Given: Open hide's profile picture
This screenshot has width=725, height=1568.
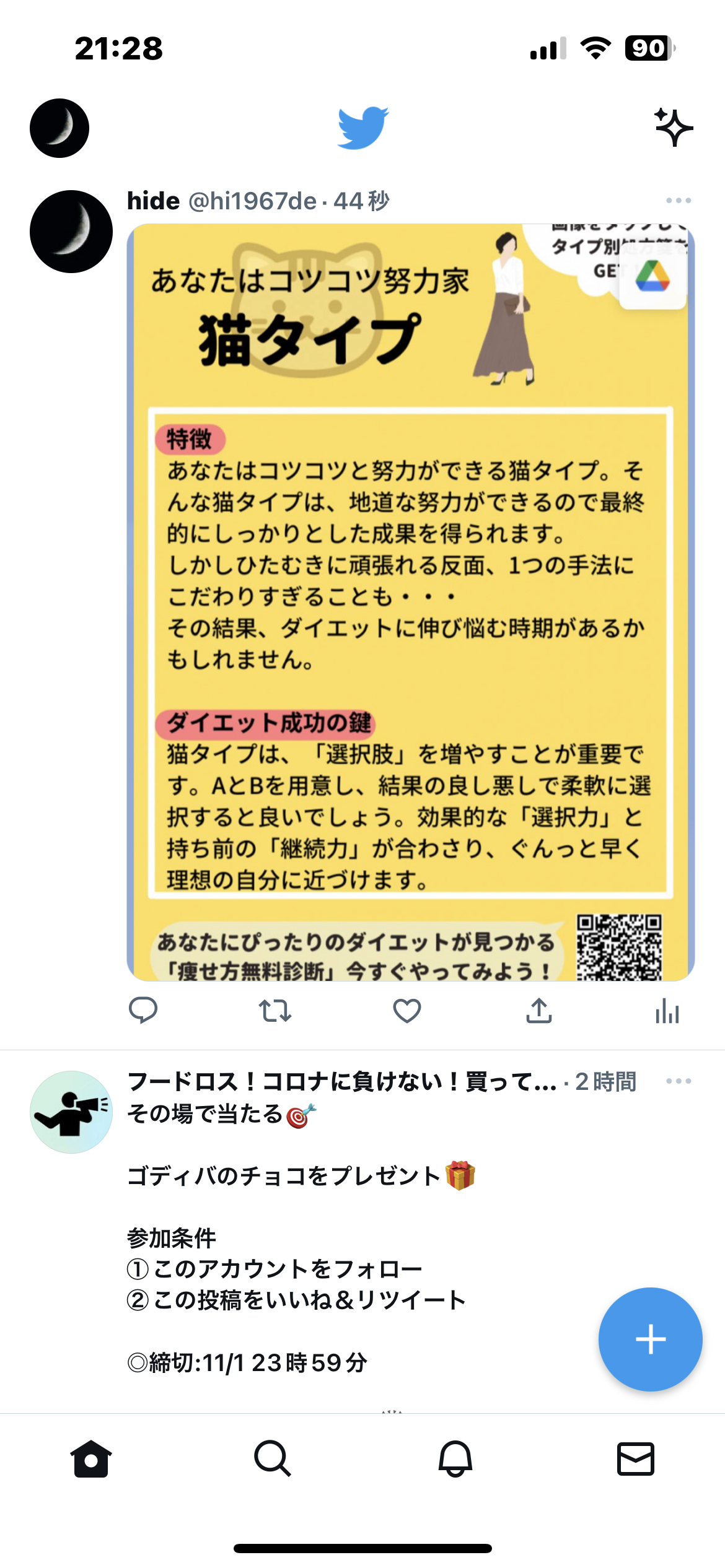Looking at the screenshot, I should 71,232.
